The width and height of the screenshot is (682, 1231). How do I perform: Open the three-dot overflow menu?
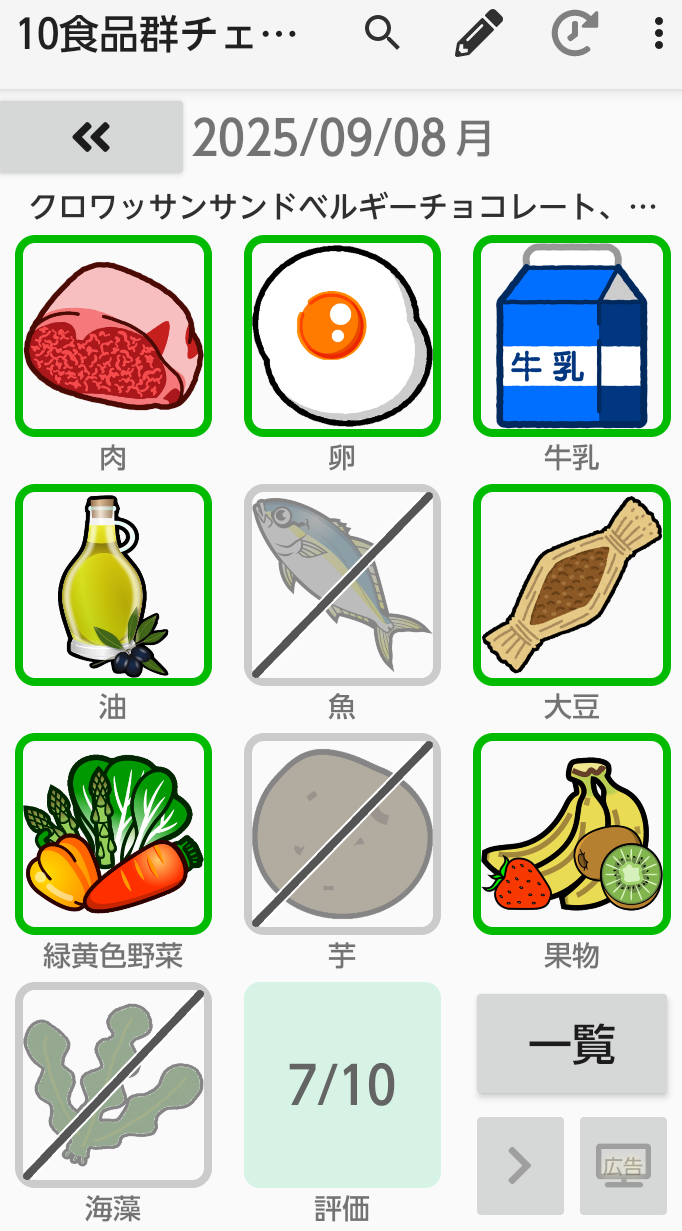658,34
